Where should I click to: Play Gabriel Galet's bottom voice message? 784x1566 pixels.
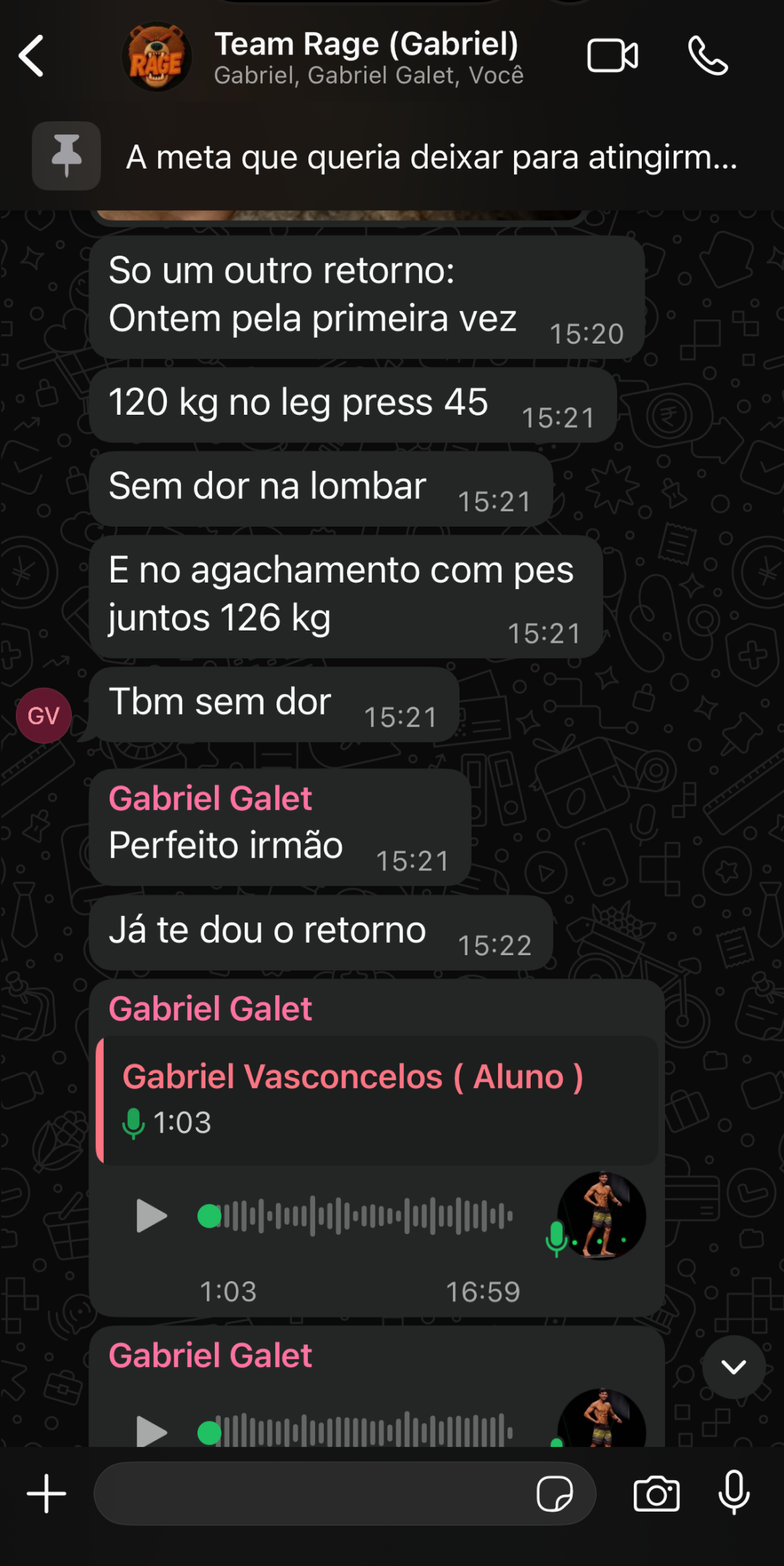[151, 1431]
